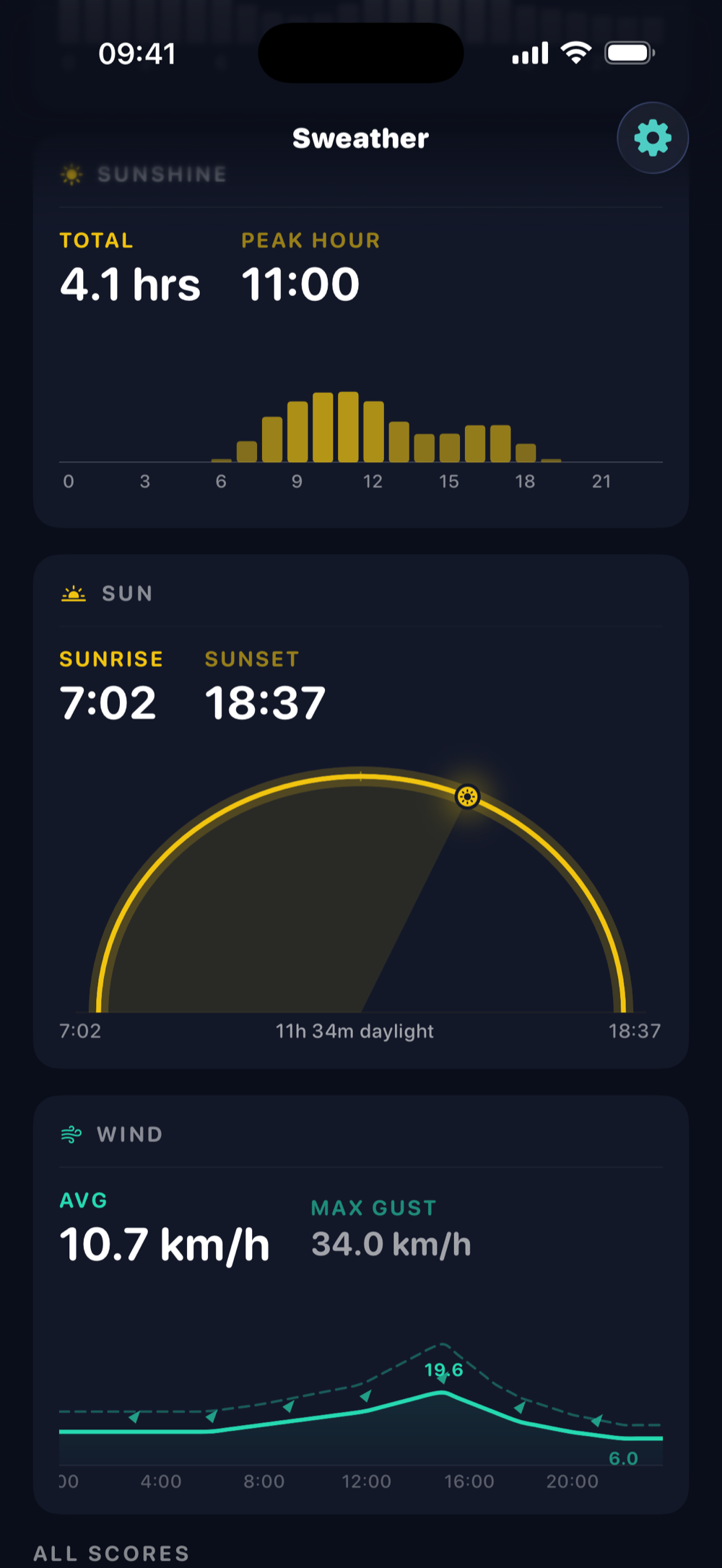
Task: Open the settings gear
Action: pyautogui.click(x=651, y=137)
